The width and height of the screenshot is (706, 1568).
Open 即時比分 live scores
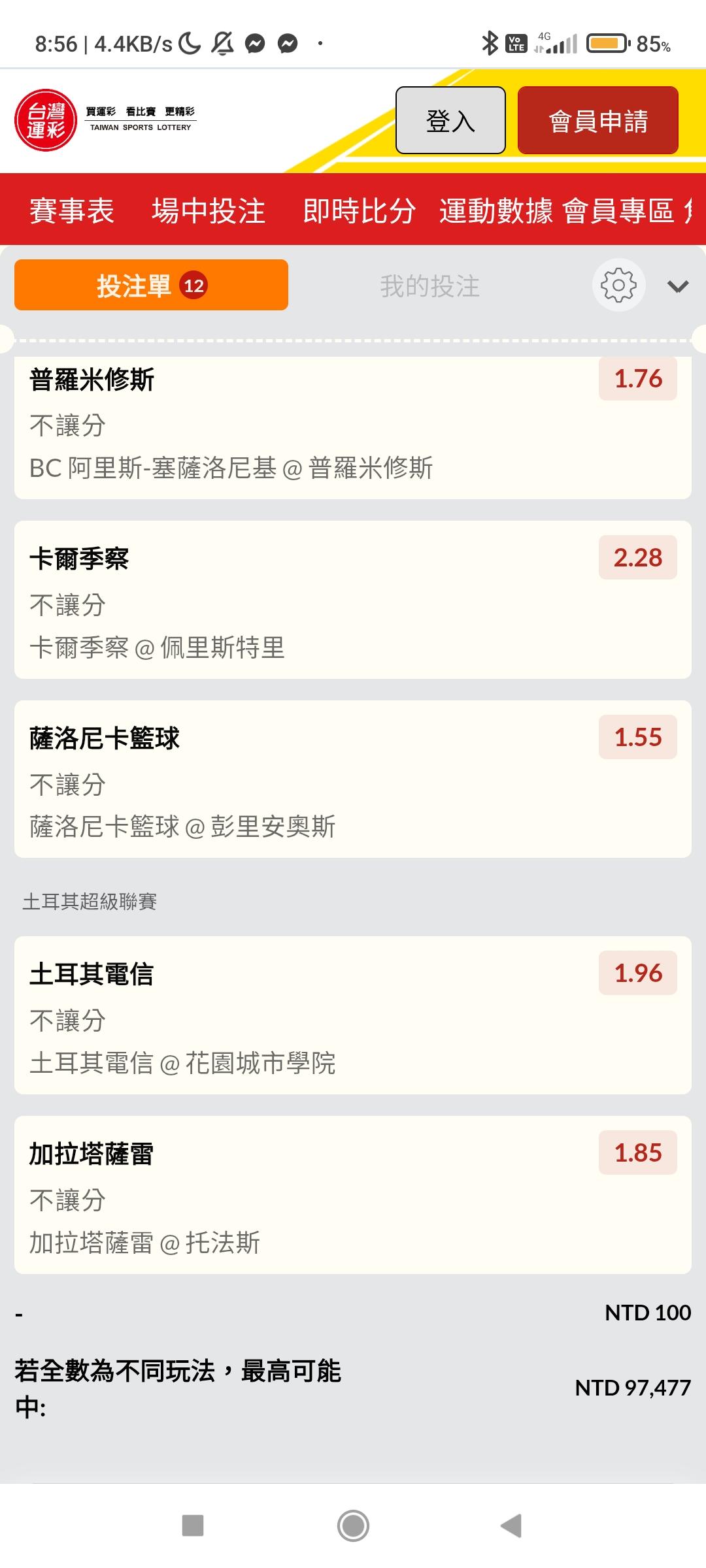[359, 210]
